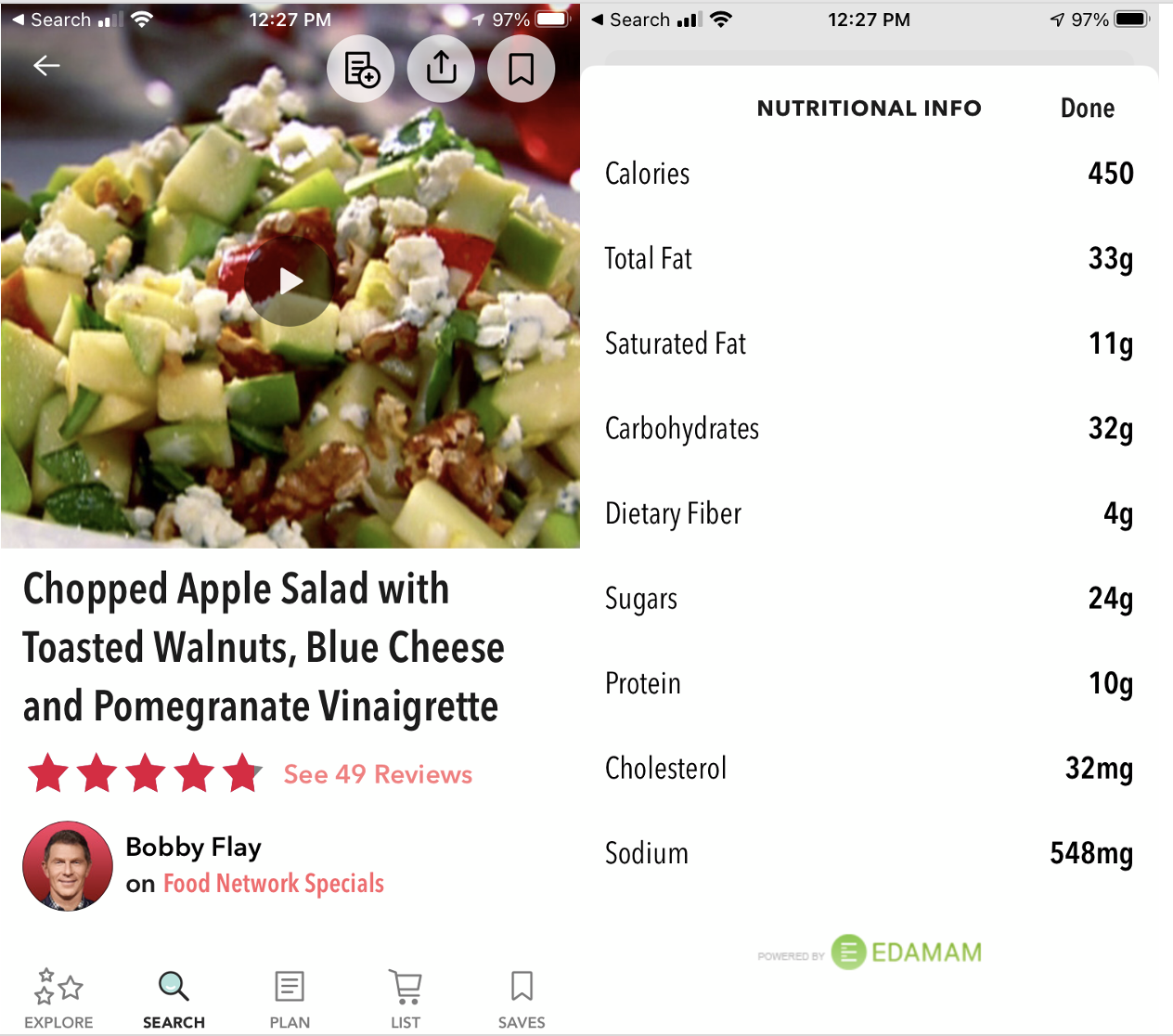
Task: Close Nutritional Info with Done
Action: click(1087, 109)
